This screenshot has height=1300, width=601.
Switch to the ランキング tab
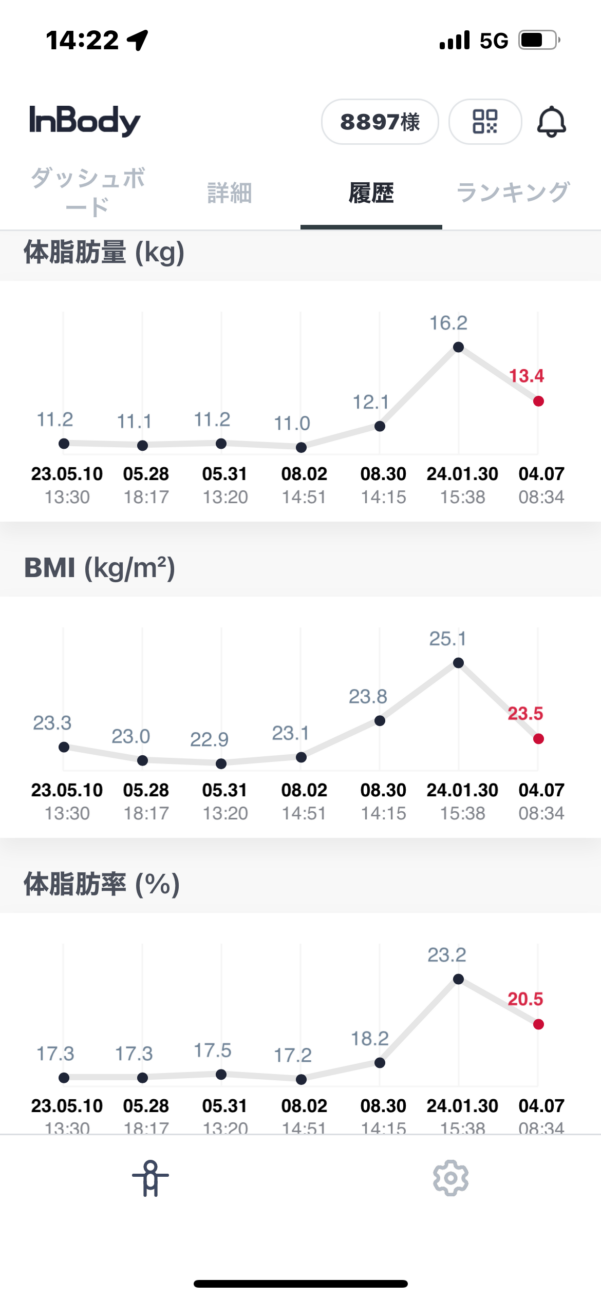pos(513,192)
